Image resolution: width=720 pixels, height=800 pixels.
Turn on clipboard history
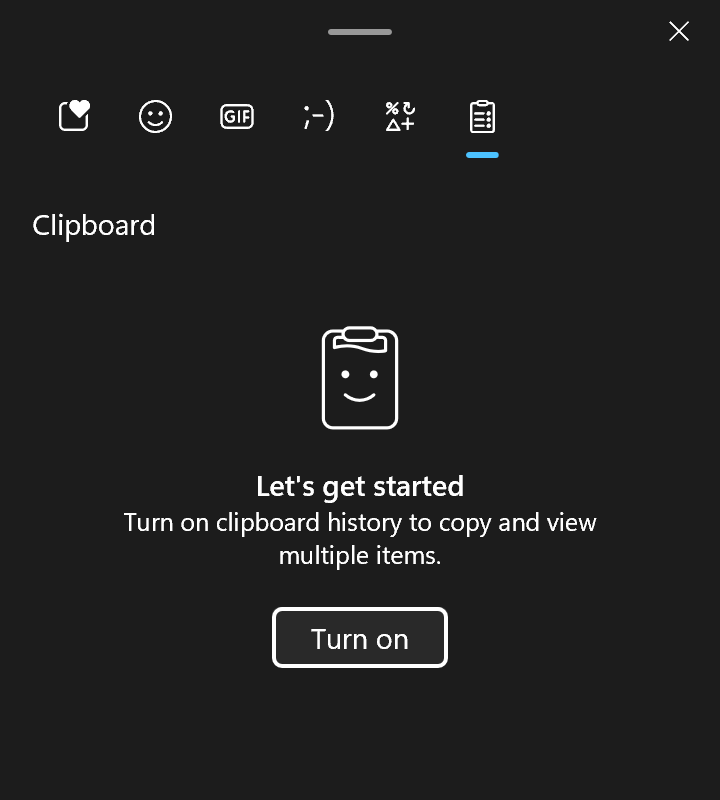tap(360, 638)
